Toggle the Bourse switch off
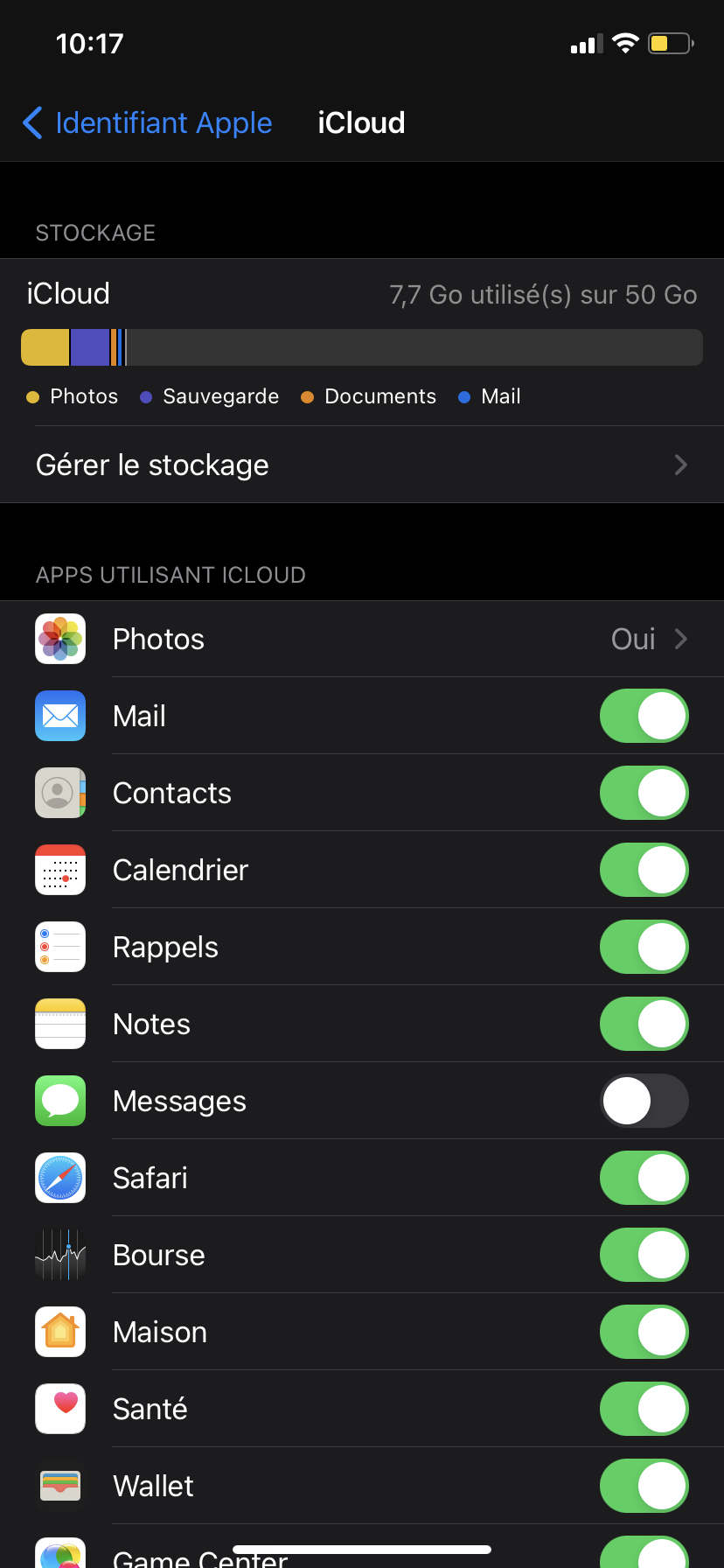The height and width of the screenshot is (1568, 724). [x=644, y=1256]
